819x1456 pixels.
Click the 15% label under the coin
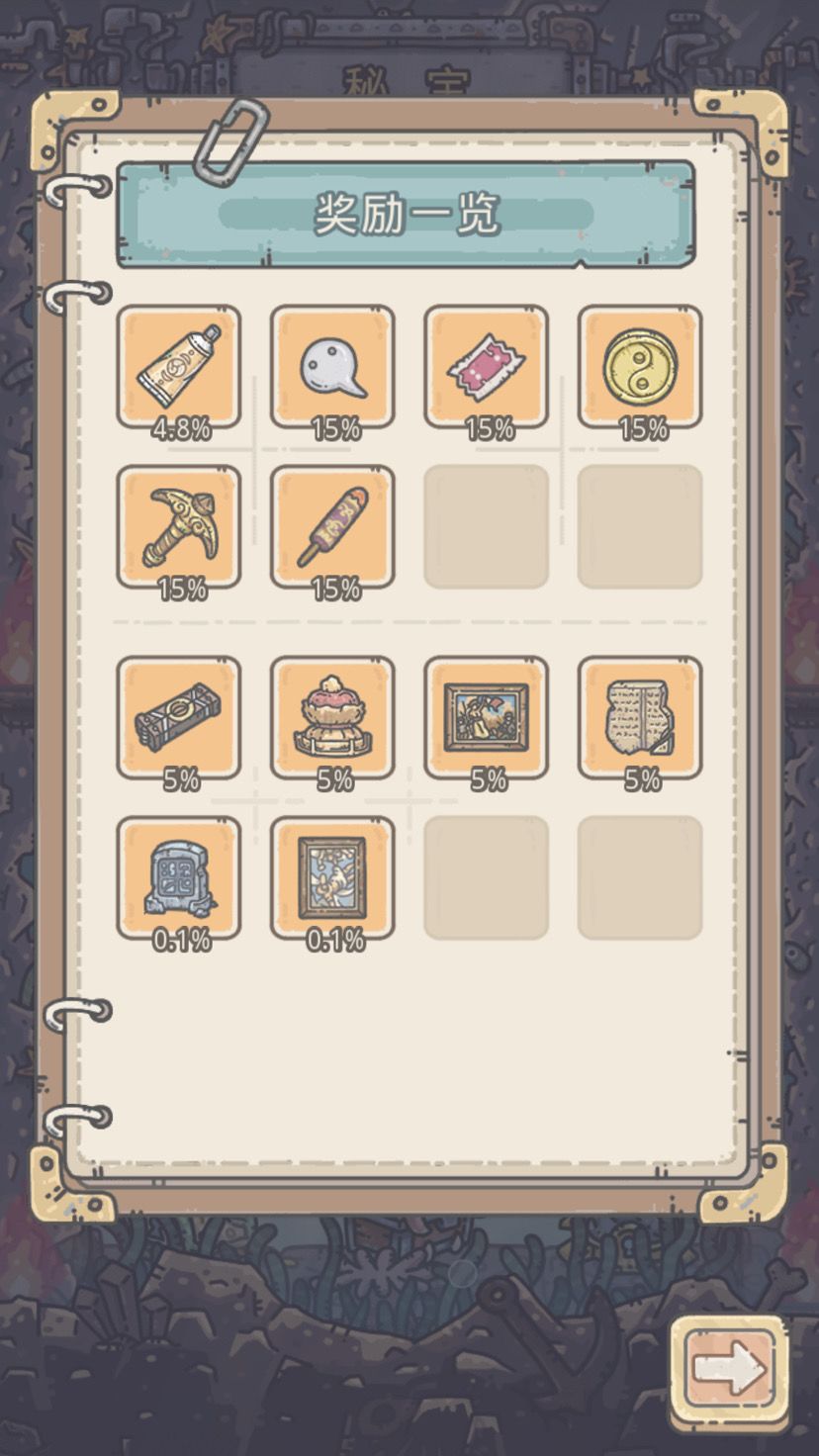click(640, 430)
